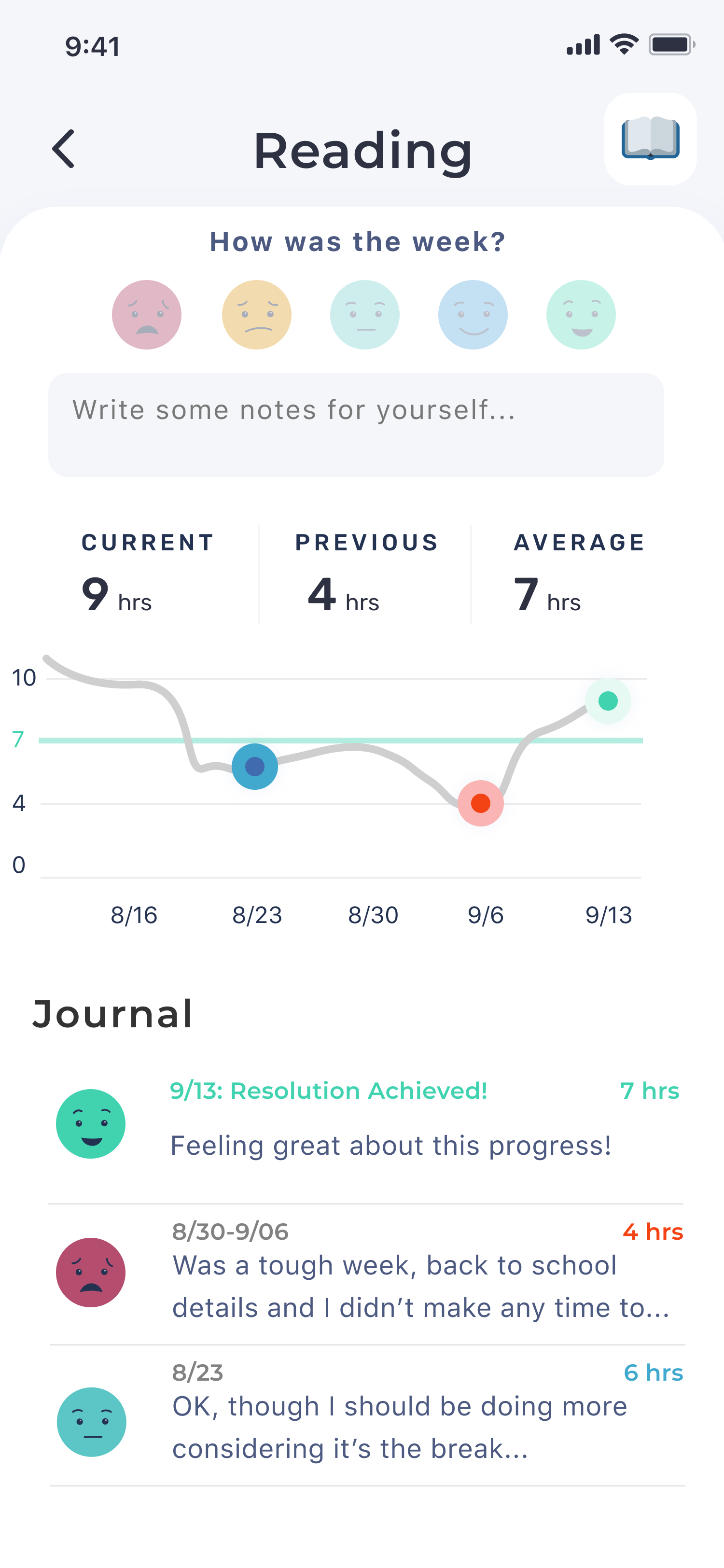
Task: Choose the worried yellow face
Action: click(256, 315)
